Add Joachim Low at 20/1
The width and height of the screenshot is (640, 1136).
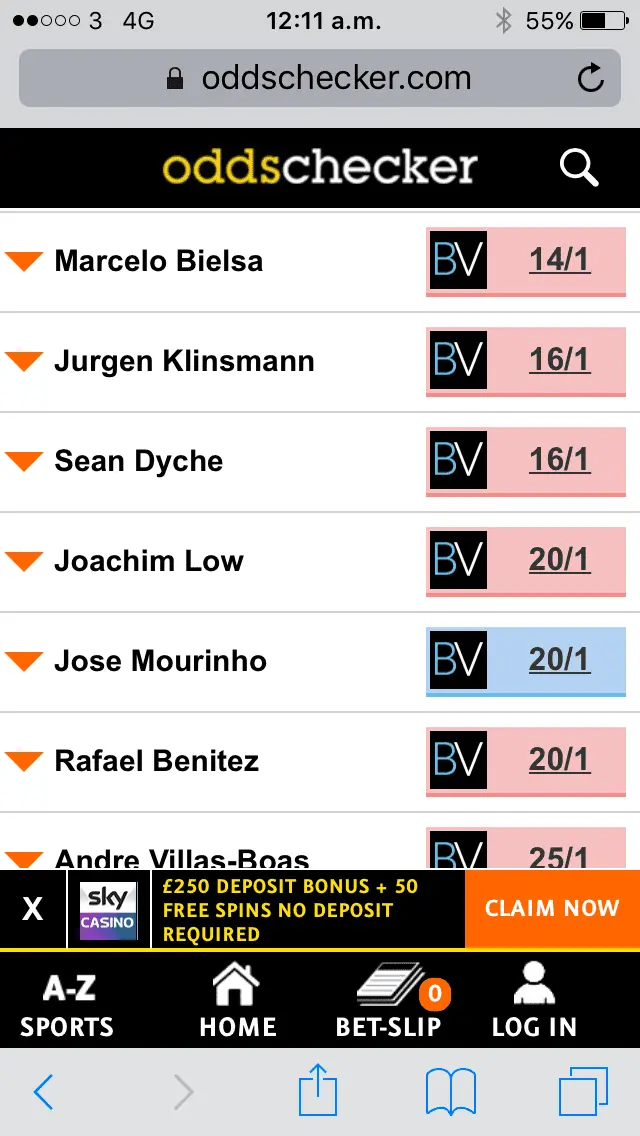coord(559,561)
